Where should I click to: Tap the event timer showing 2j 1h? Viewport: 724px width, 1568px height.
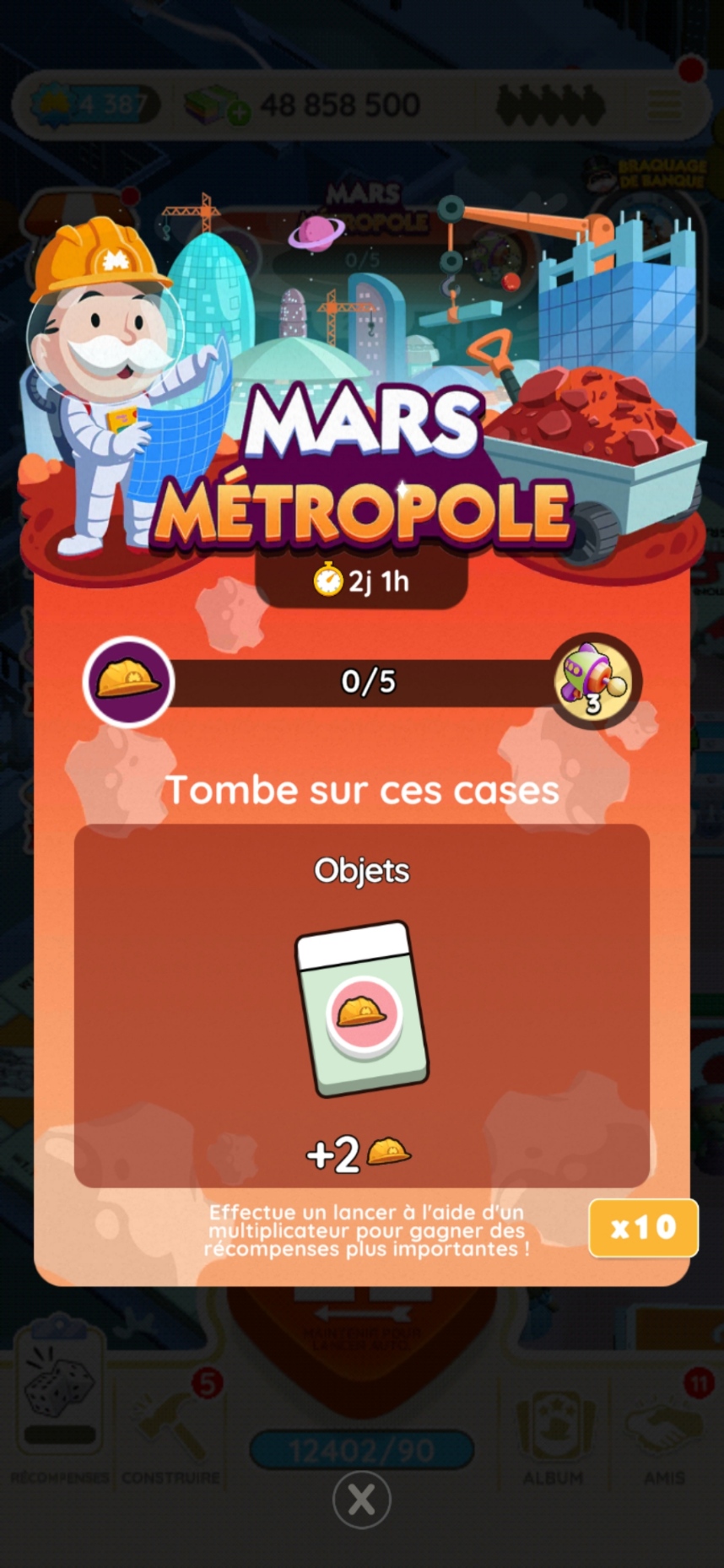[x=362, y=581]
